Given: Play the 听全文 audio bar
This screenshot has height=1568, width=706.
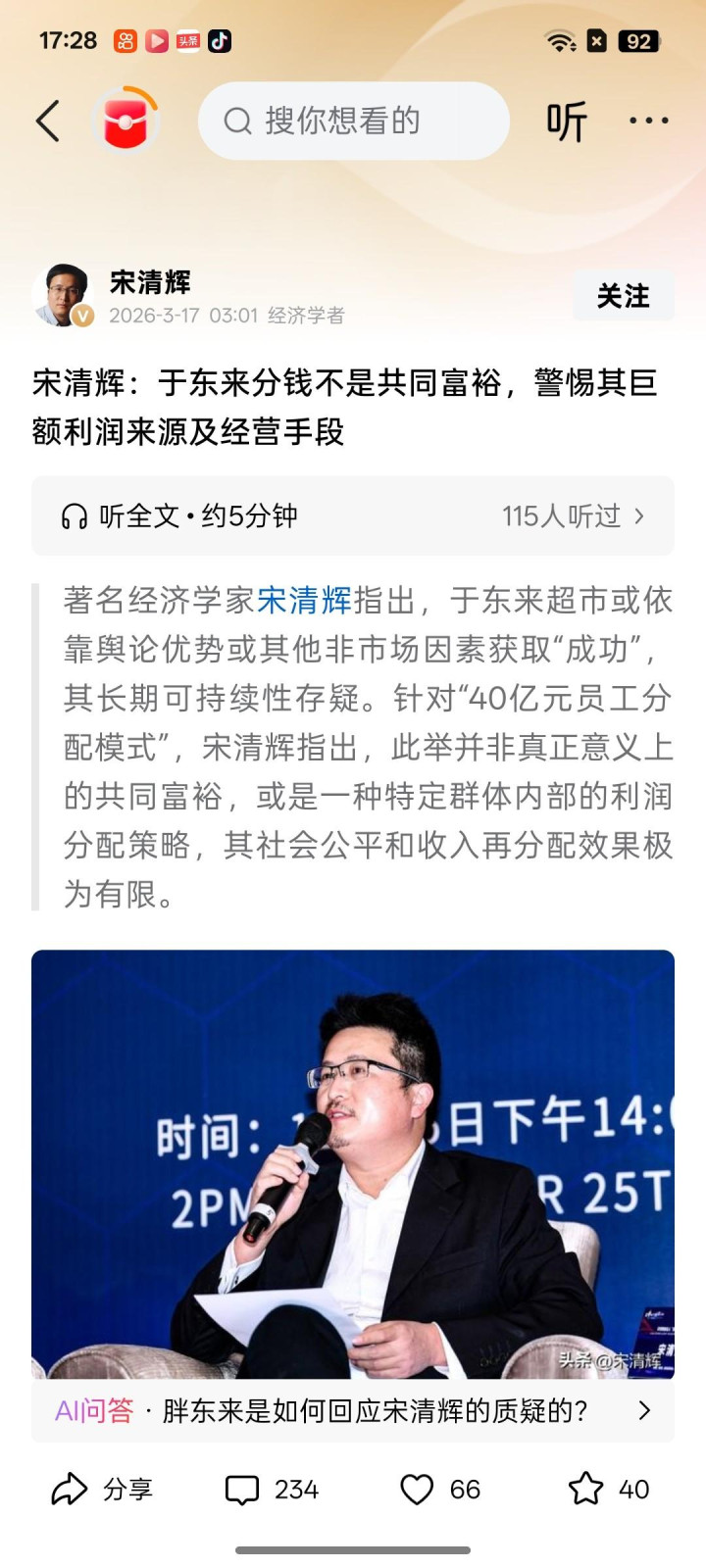Looking at the screenshot, I should pyautogui.click(x=353, y=515).
